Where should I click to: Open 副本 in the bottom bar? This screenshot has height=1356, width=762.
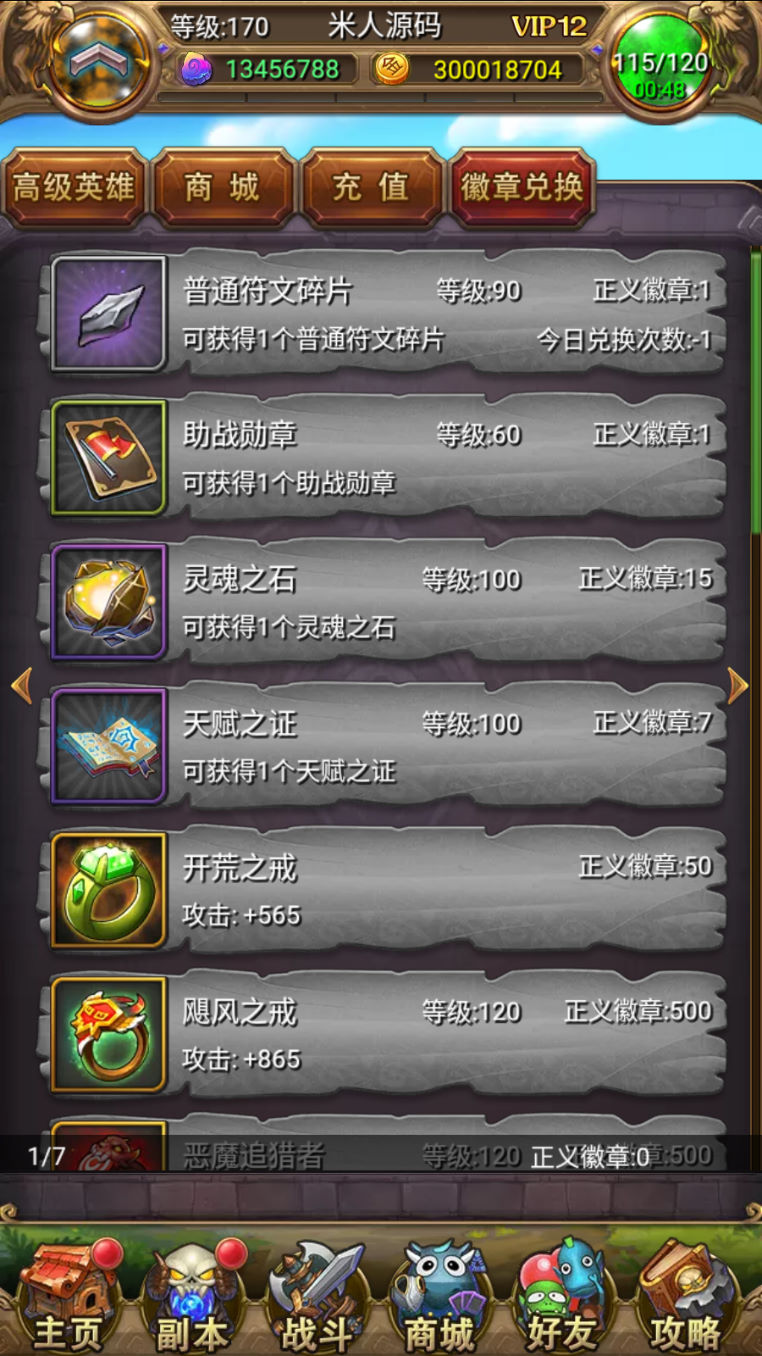(192, 1296)
